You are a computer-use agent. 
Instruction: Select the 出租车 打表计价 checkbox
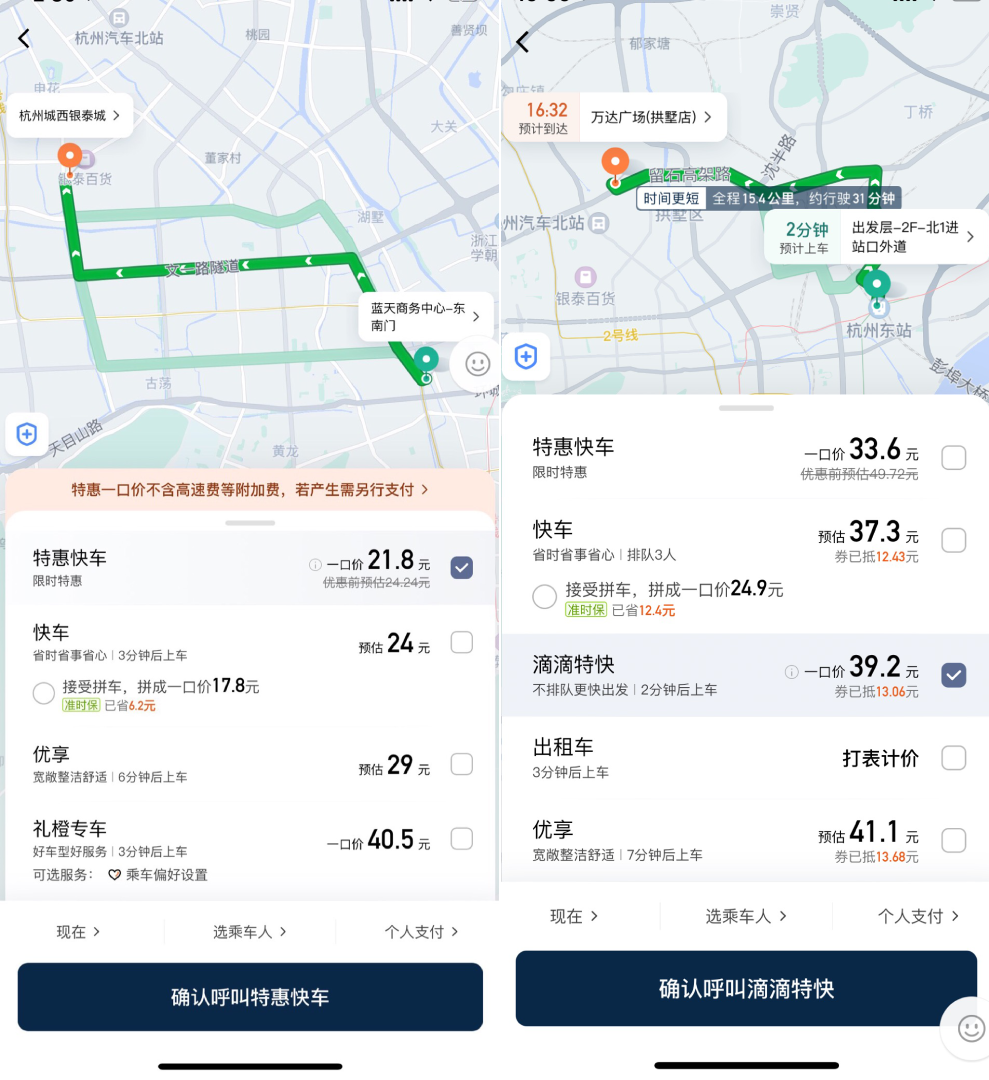954,757
